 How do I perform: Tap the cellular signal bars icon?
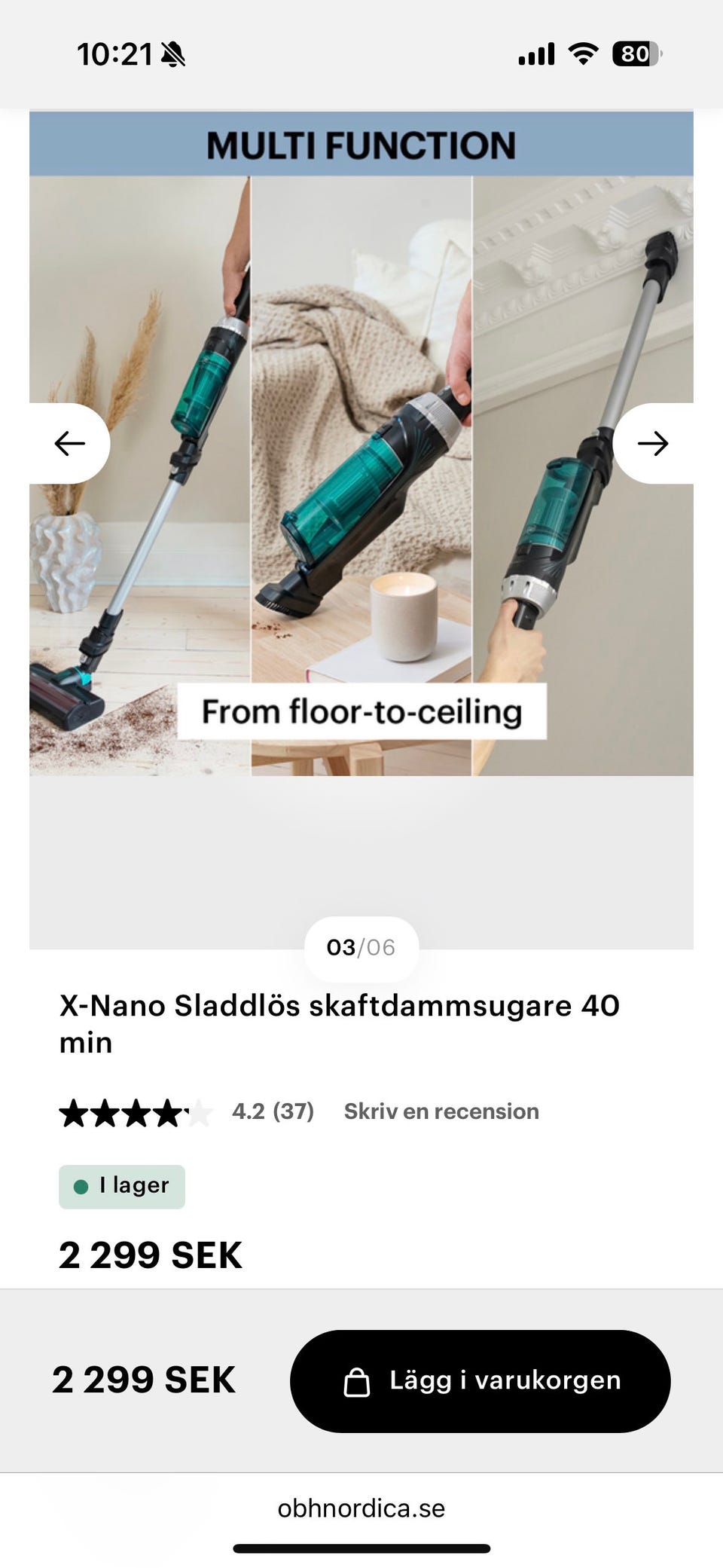pos(535,53)
